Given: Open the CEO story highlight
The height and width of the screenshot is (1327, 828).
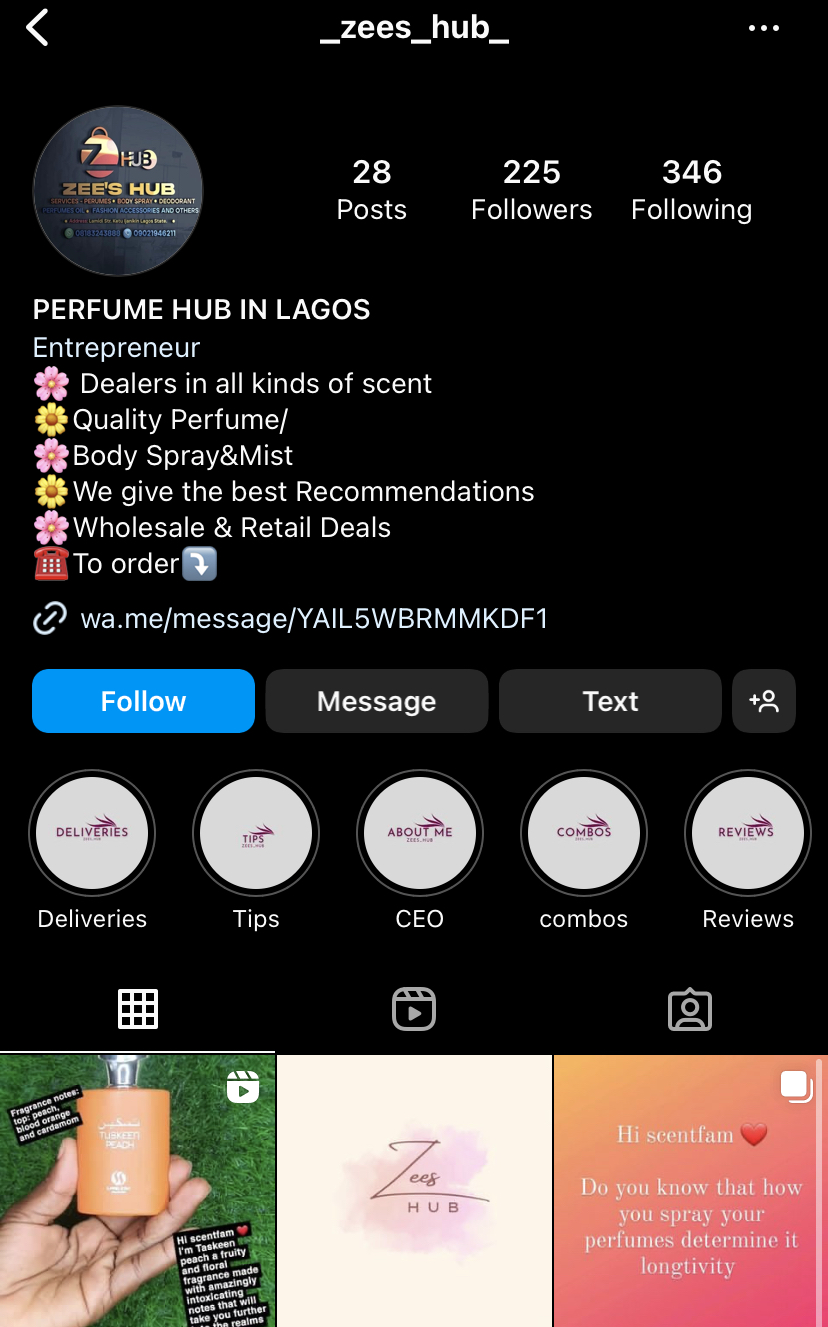Looking at the screenshot, I should tap(419, 832).
